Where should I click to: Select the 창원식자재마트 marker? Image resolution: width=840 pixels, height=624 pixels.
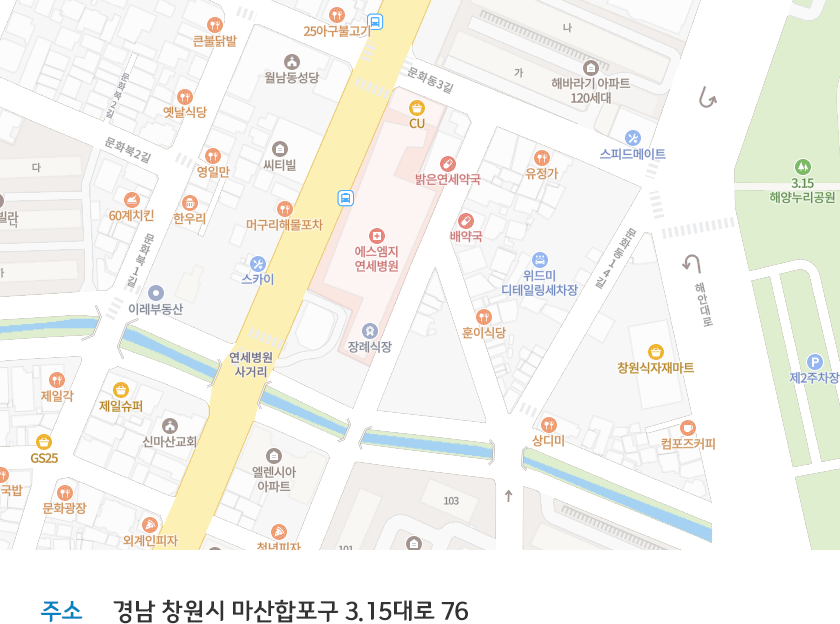click(655, 351)
